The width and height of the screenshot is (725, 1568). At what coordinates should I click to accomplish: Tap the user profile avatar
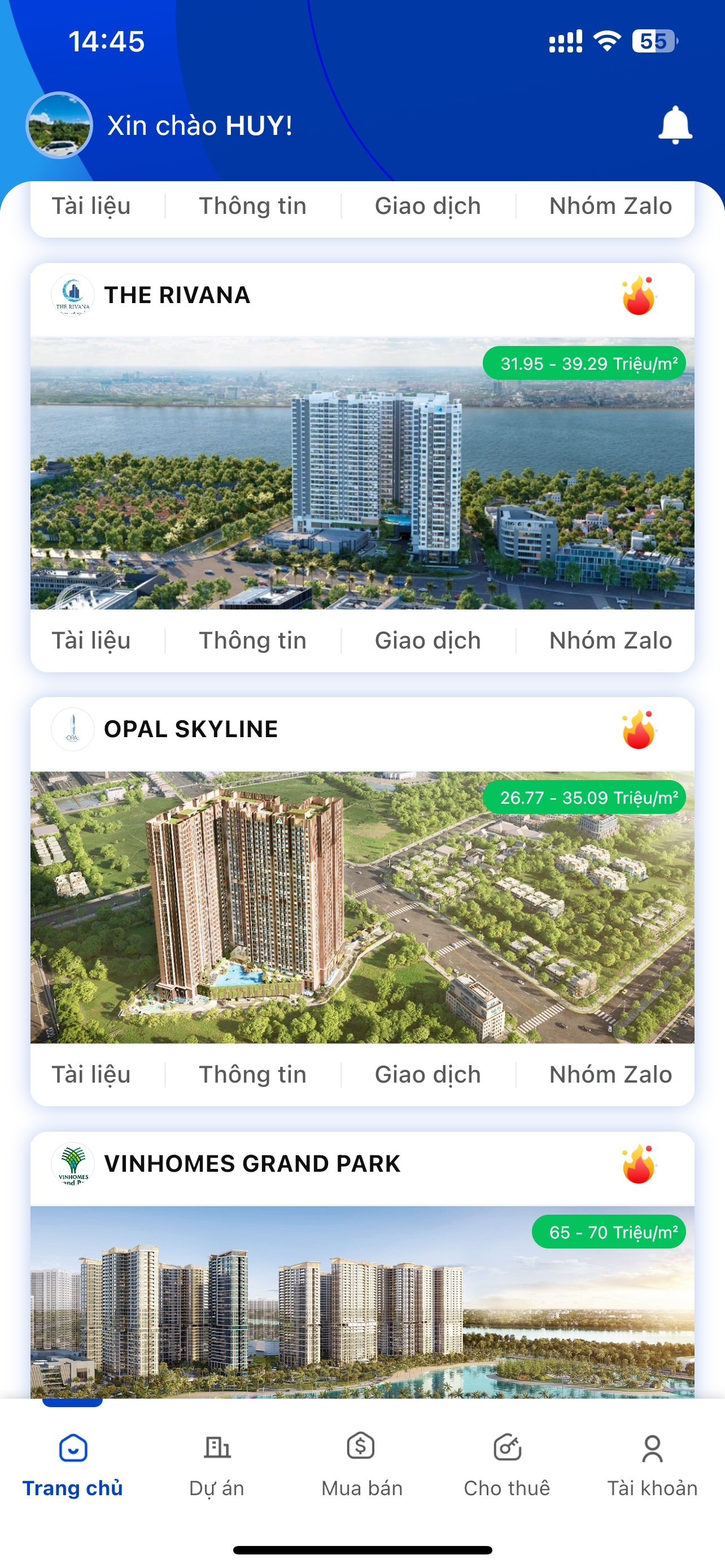[x=59, y=125]
